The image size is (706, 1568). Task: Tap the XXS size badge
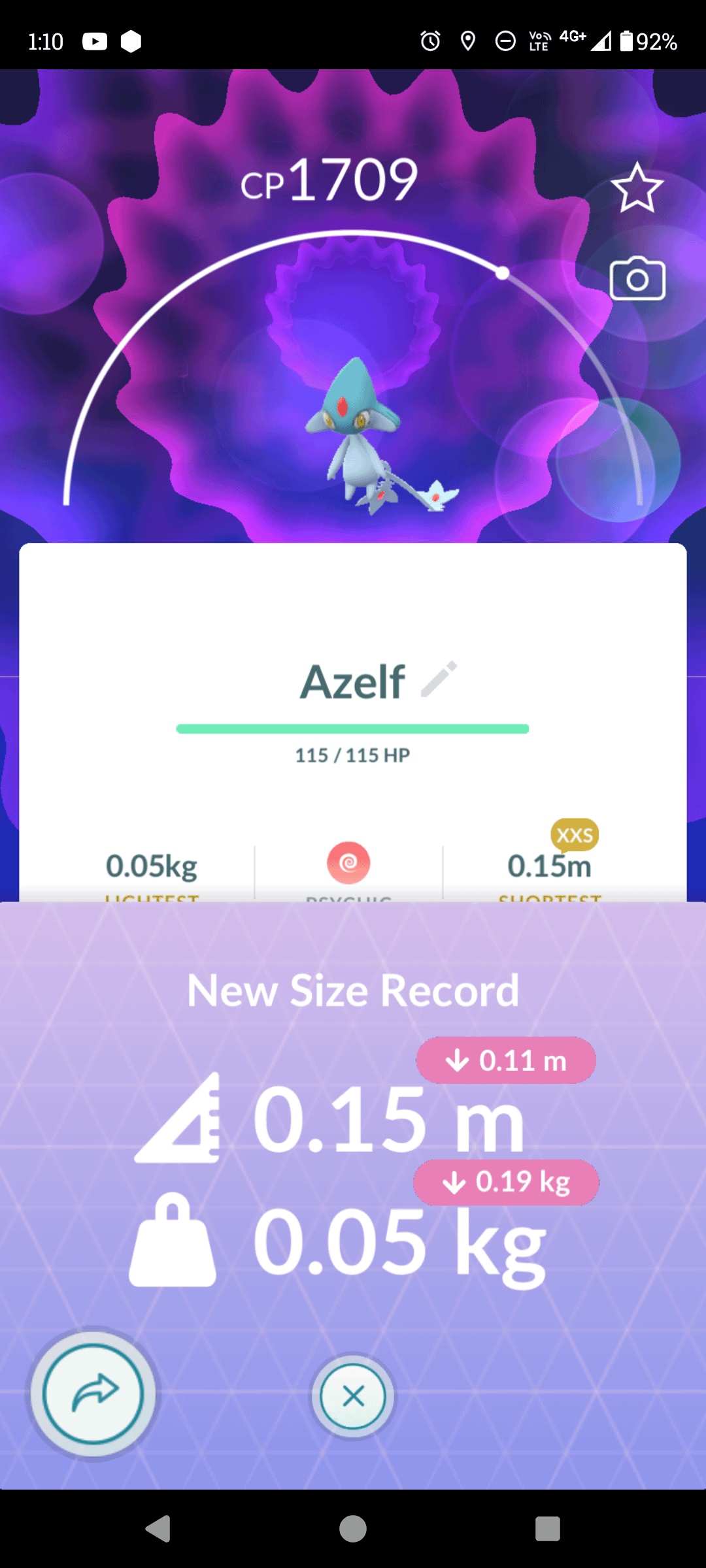[x=575, y=835]
